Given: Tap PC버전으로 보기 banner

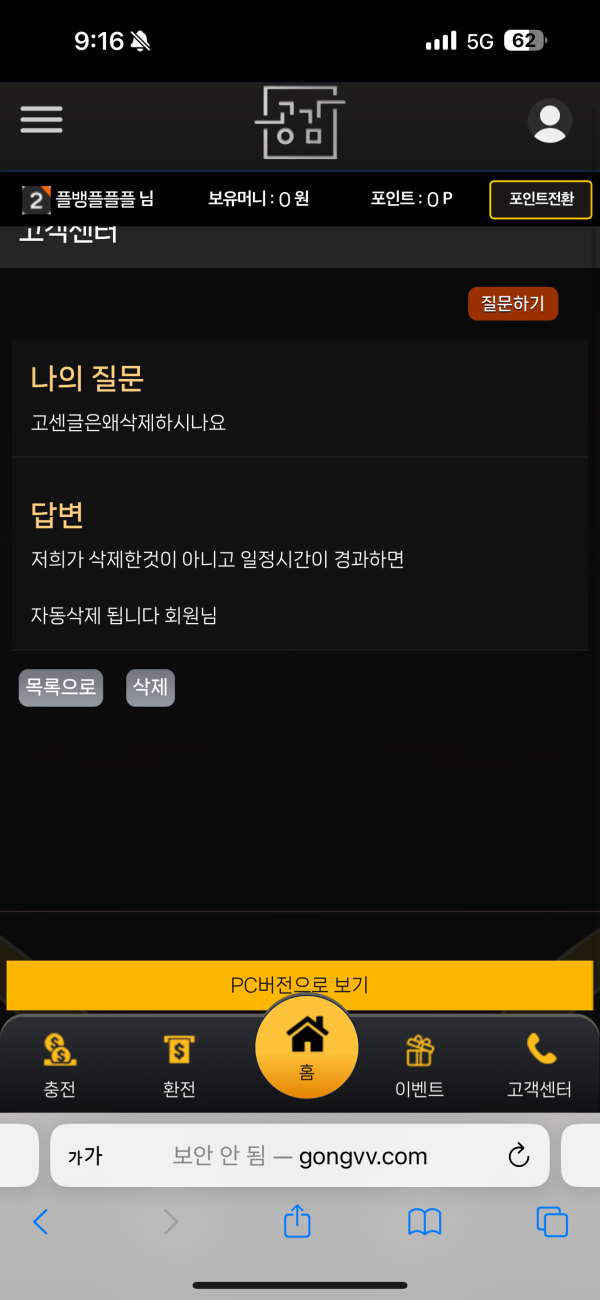Looking at the screenshot, I should (300, 985).
